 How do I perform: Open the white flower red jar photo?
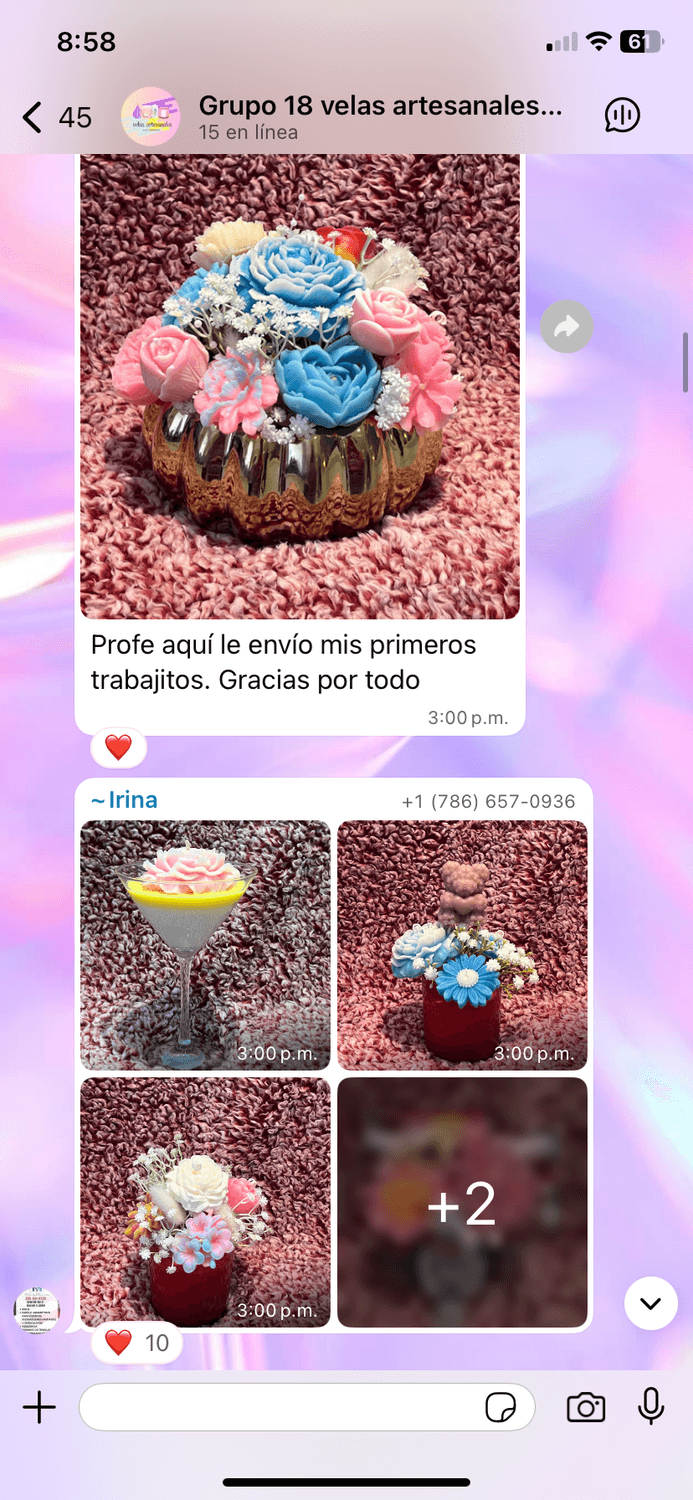point(205,1202)
